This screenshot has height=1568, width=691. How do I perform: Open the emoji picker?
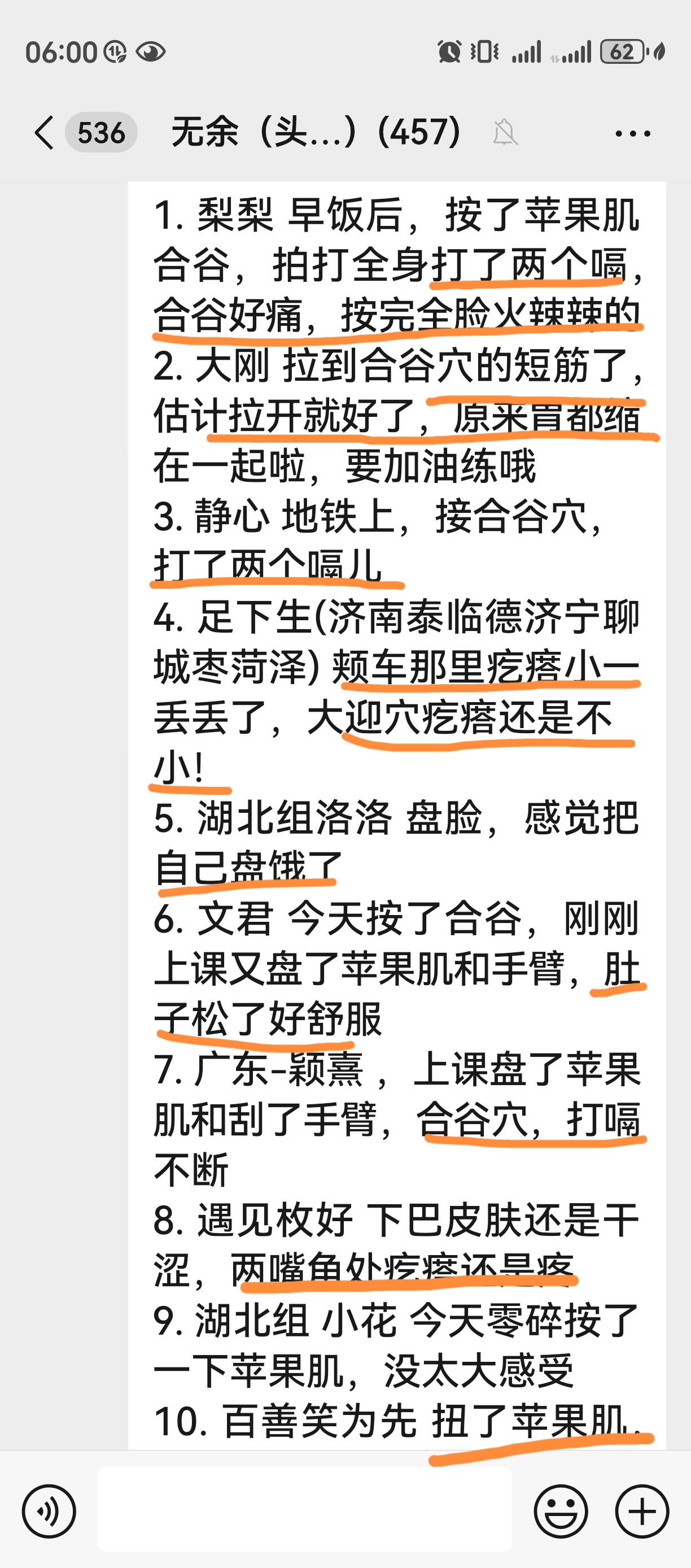click(560, 1512)
